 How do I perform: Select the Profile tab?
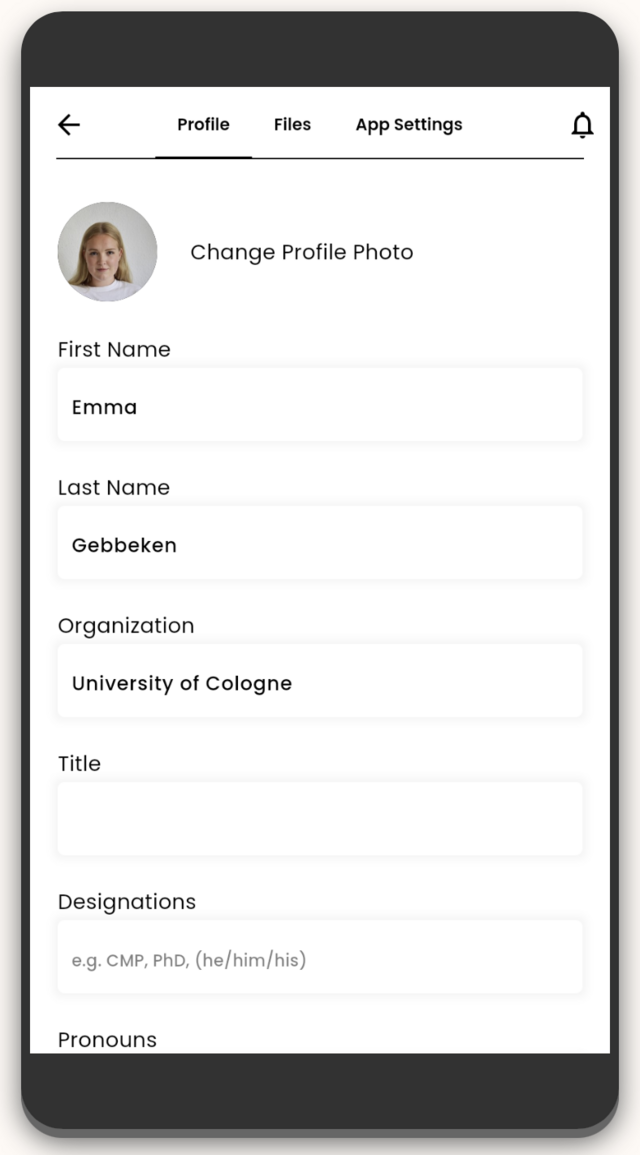pos(203,124)
